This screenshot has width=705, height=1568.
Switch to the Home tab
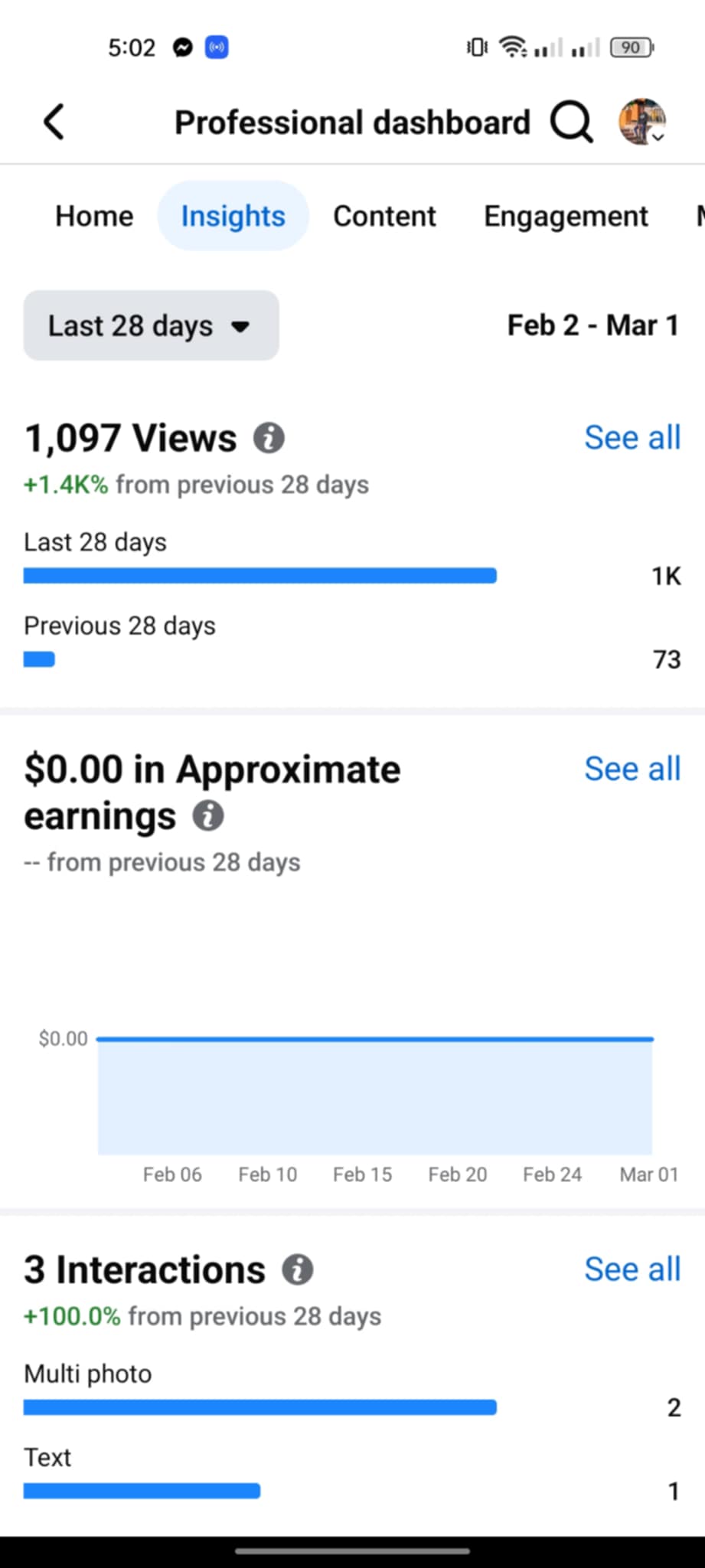[94, 217]
